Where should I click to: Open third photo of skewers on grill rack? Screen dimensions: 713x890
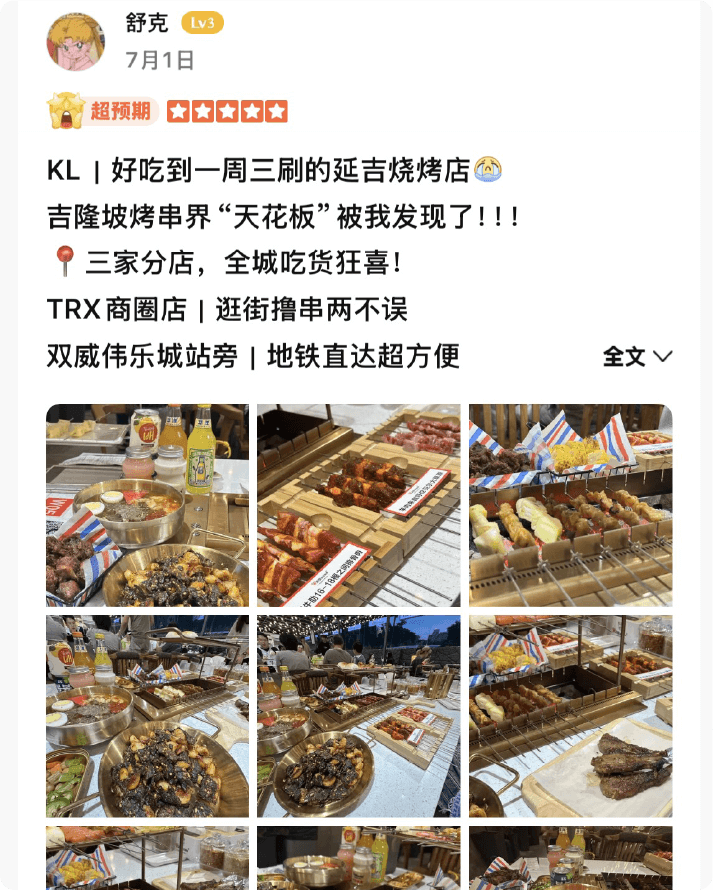[x=570, y=505]
